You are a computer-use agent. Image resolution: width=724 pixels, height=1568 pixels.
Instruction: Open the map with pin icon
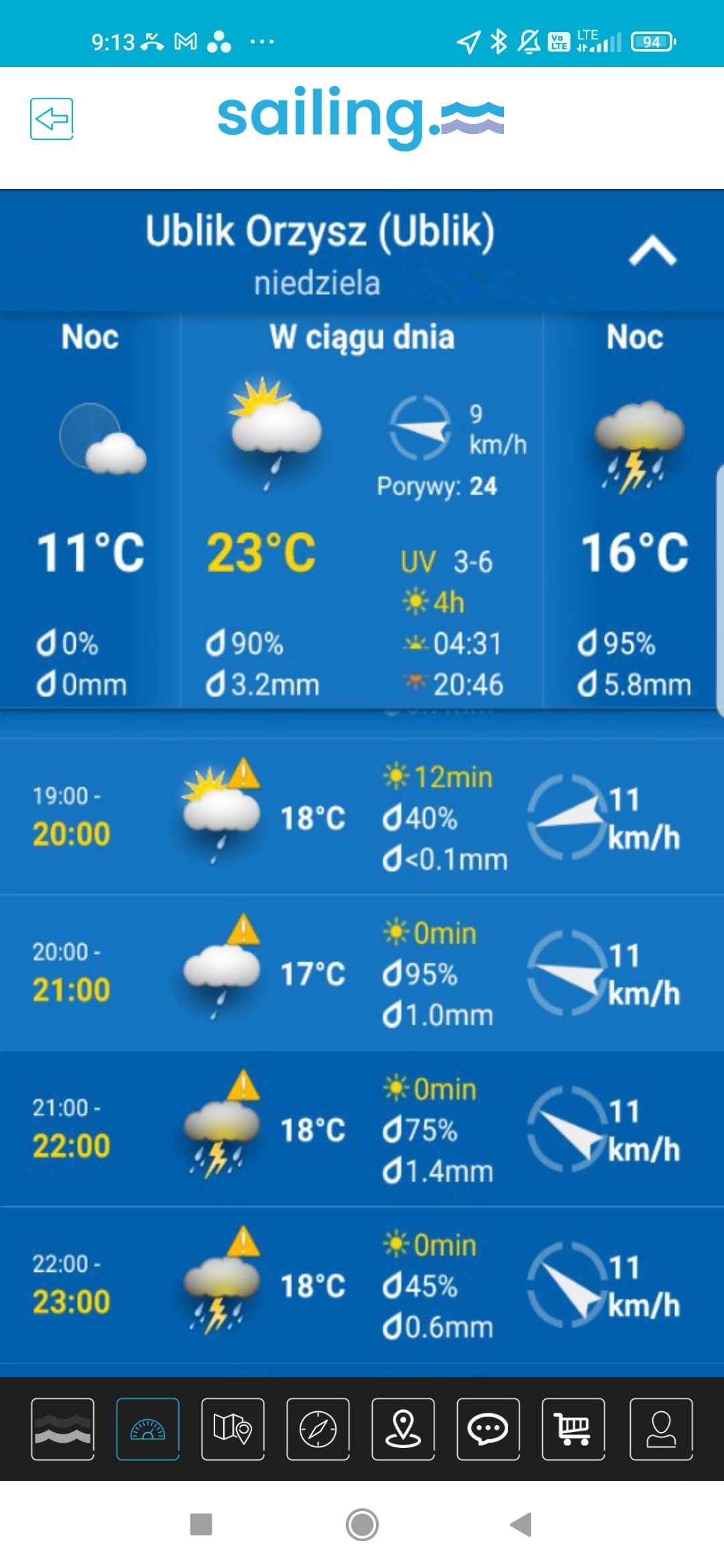(233, 1429)
